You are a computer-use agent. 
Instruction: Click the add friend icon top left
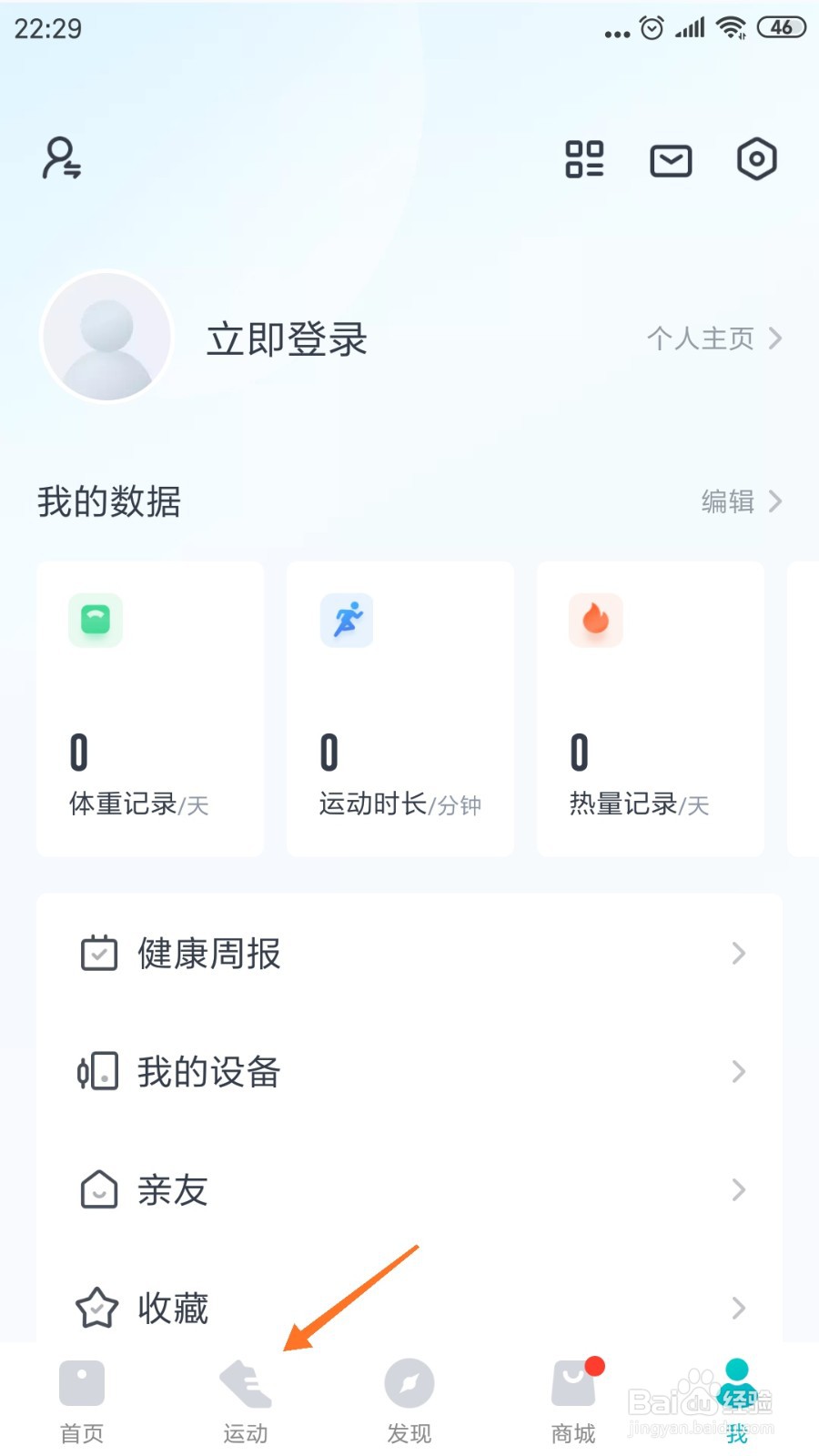point(61,159)
